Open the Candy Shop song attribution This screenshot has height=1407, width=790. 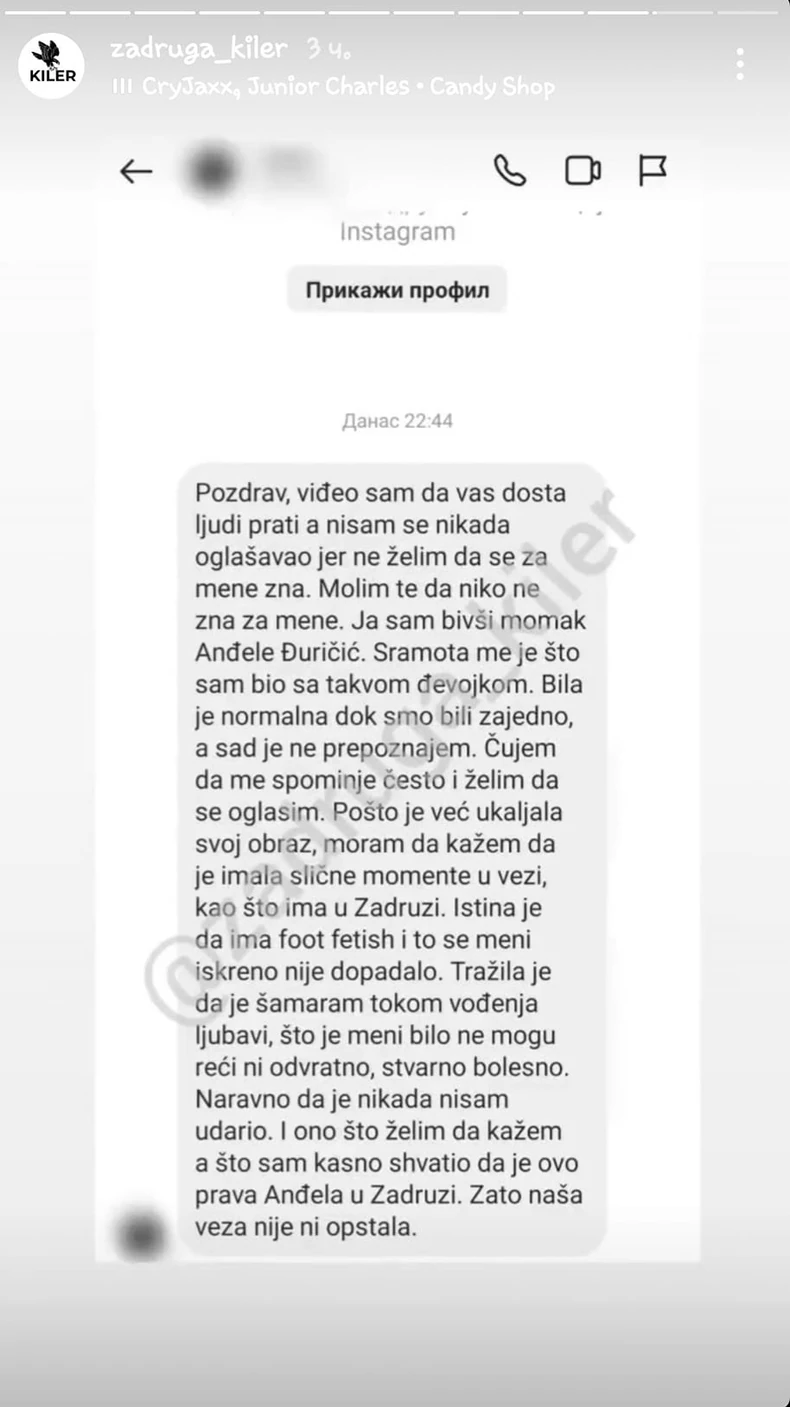(x=494, y=86)
